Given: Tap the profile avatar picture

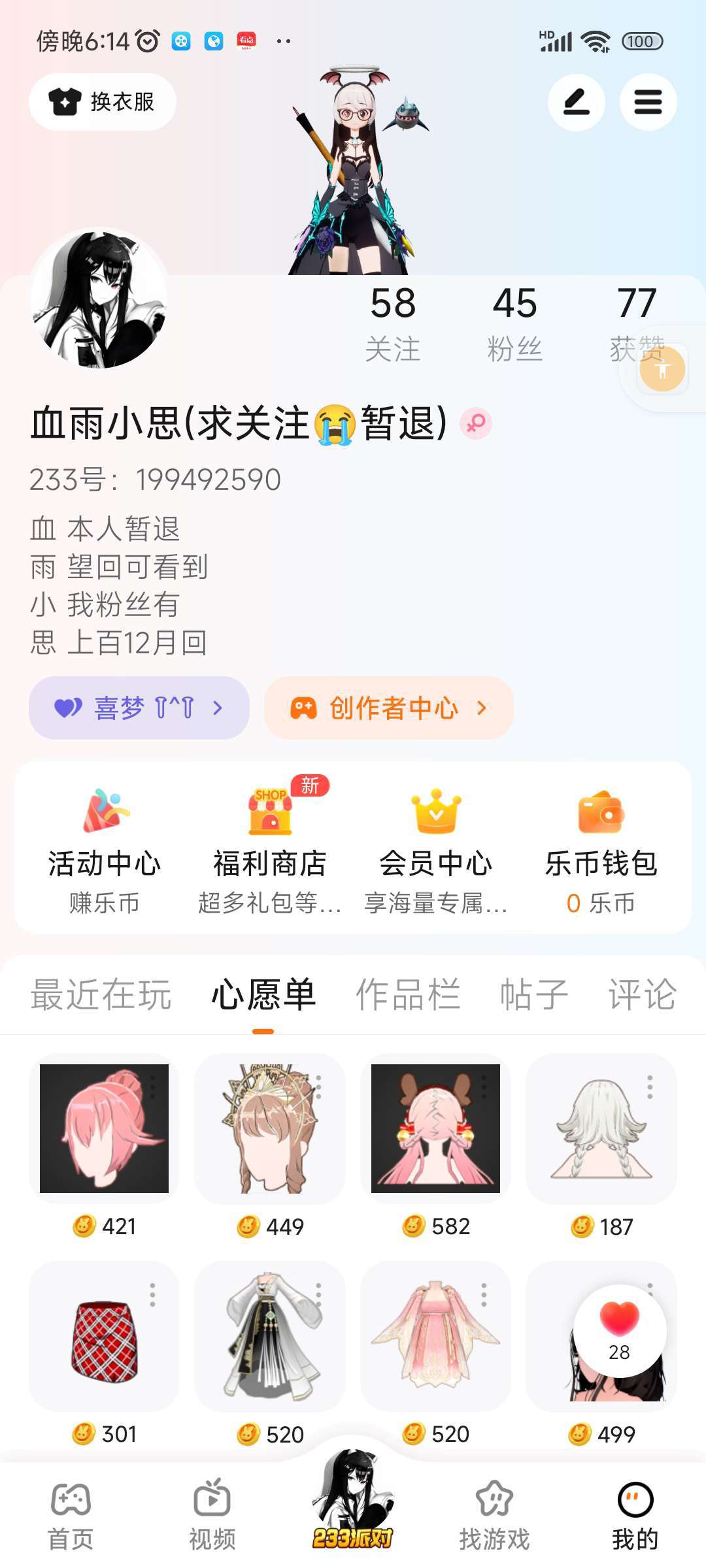Looking at the screenshot, I should pyautogui.click(x=99, y=298).
